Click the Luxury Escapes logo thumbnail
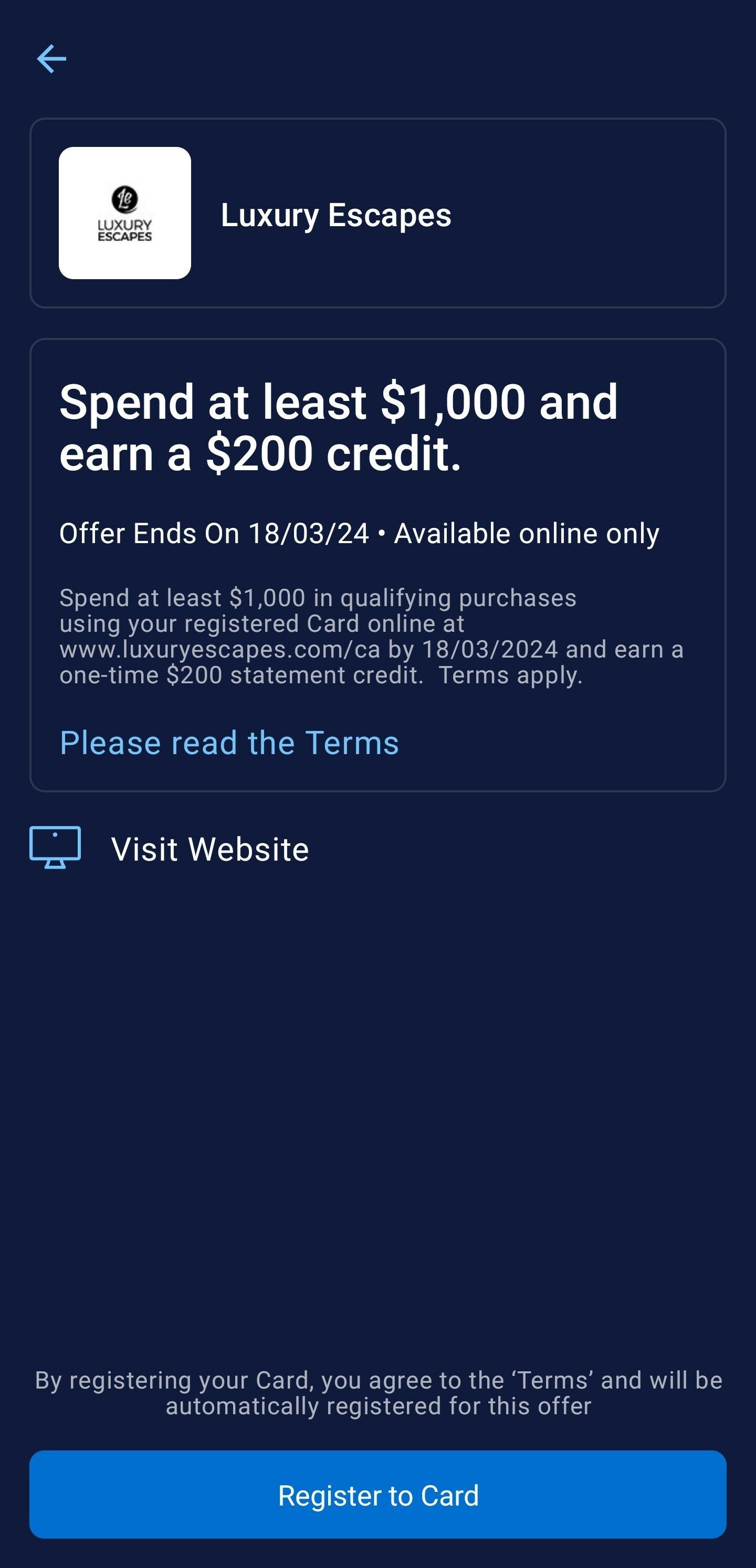Screen dimensions: 756x1568 click(124, 211)
